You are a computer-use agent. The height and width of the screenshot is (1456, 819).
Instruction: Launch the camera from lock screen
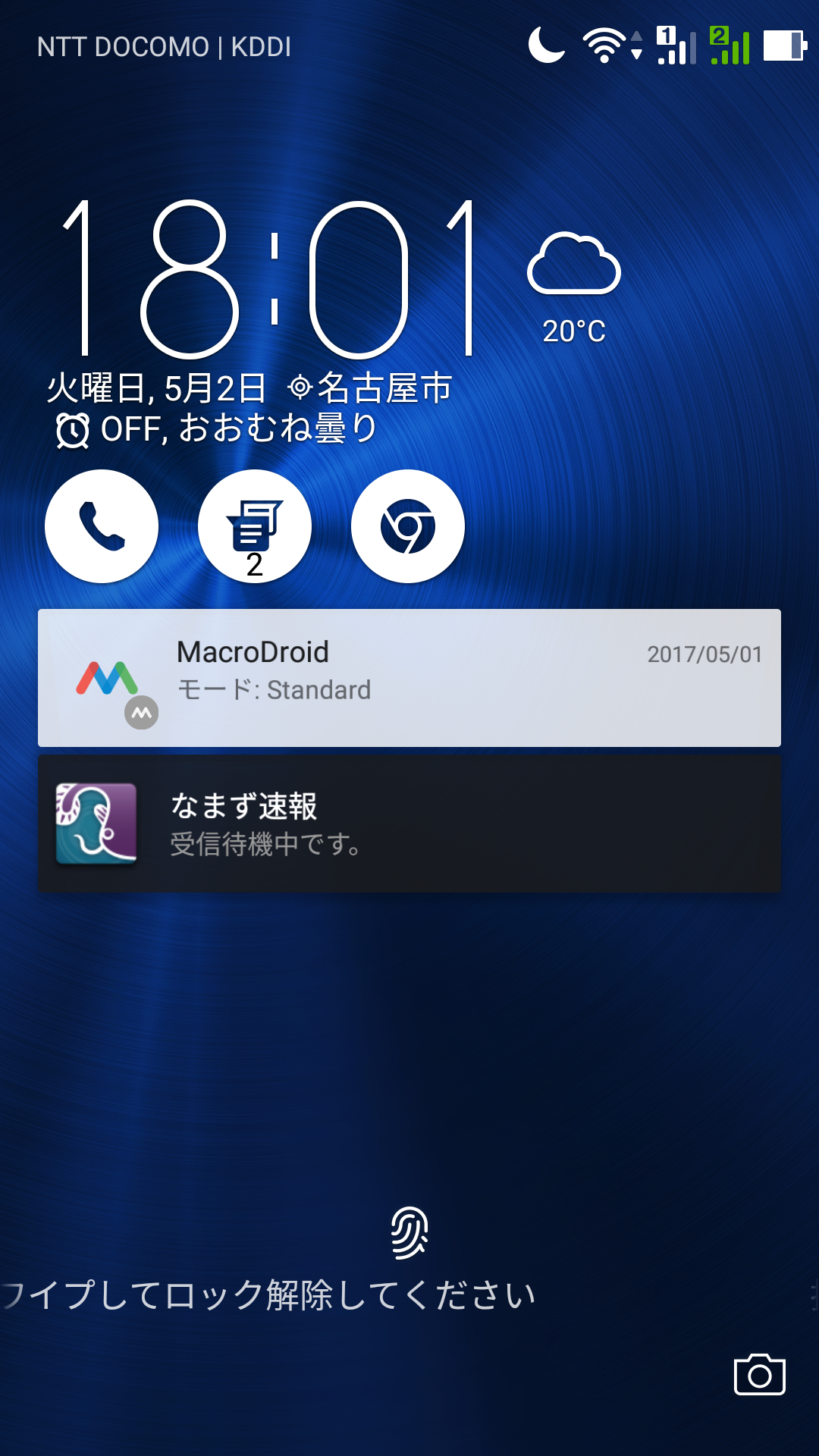759,1374
